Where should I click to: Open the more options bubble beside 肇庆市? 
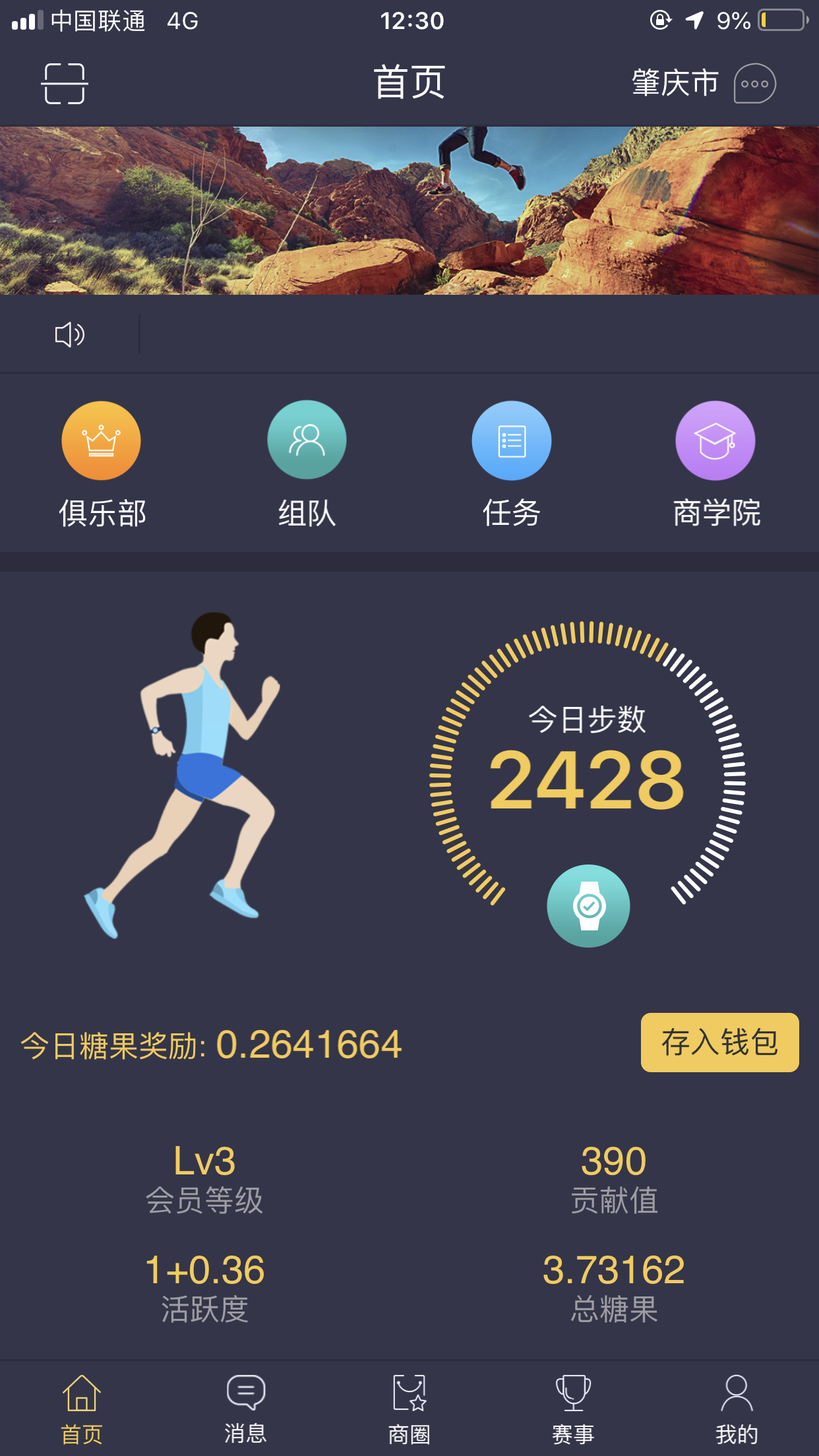[755, 84]
